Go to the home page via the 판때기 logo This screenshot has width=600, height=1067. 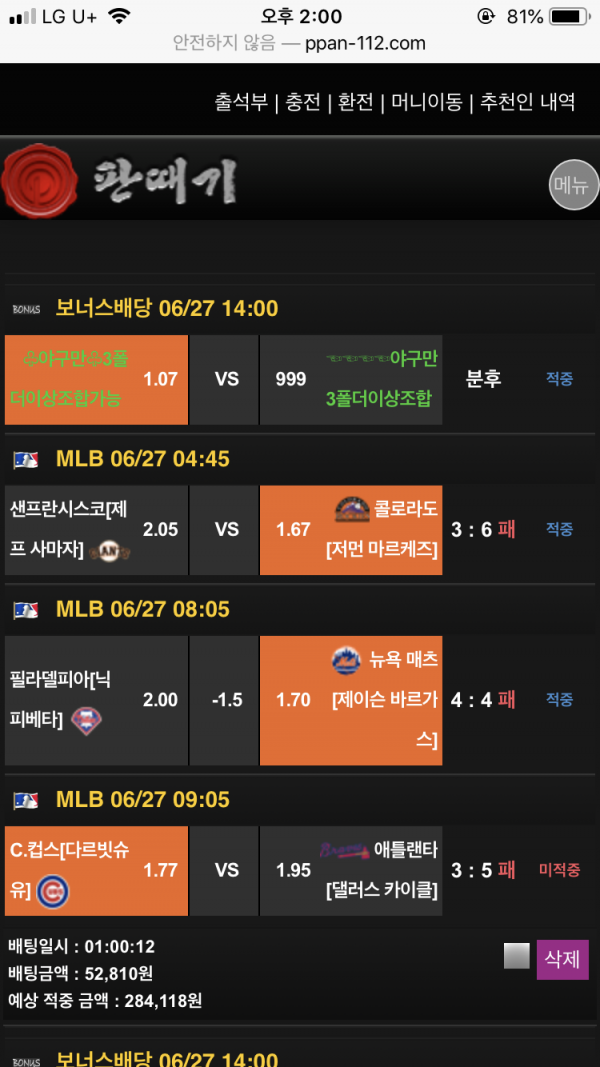coord(120,182)
